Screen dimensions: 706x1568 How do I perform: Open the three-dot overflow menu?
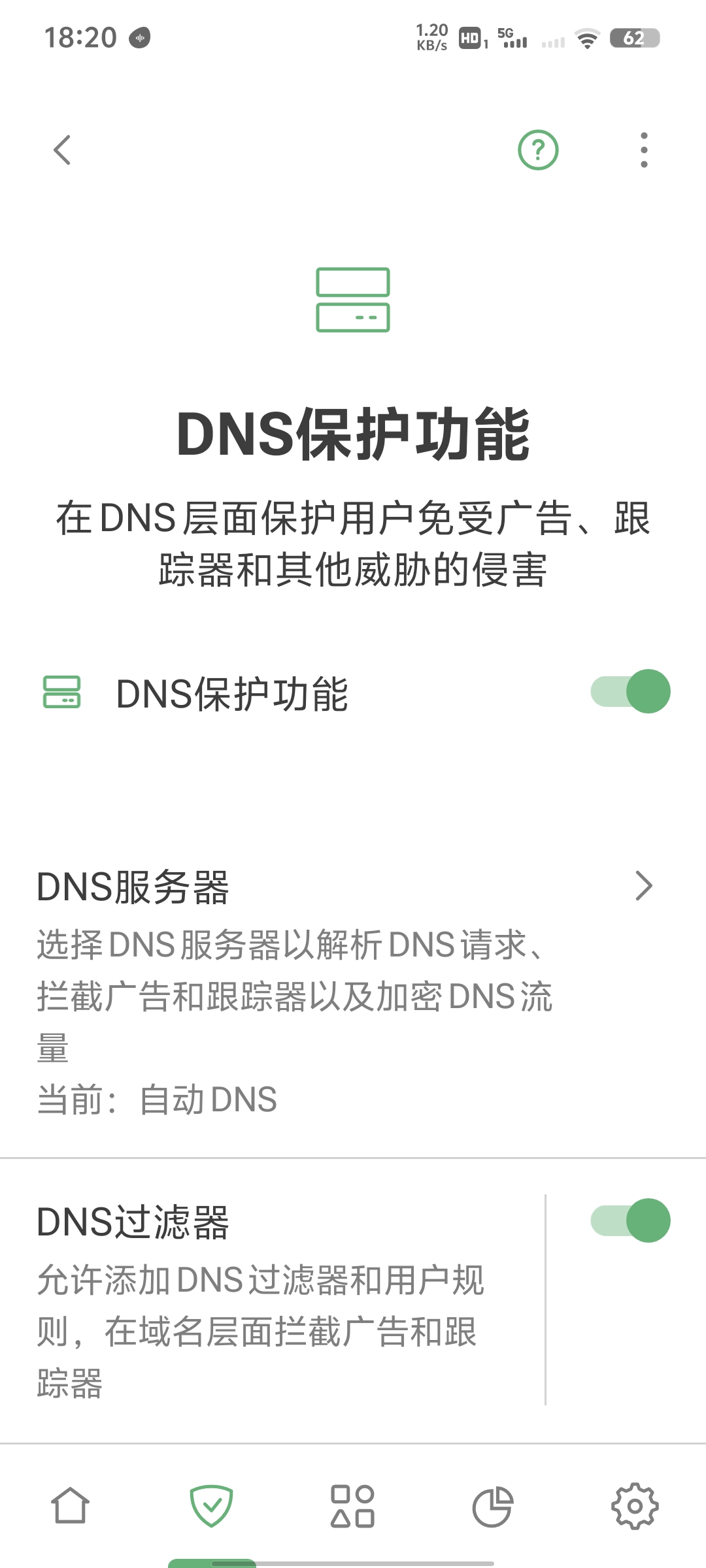point(644,150)
